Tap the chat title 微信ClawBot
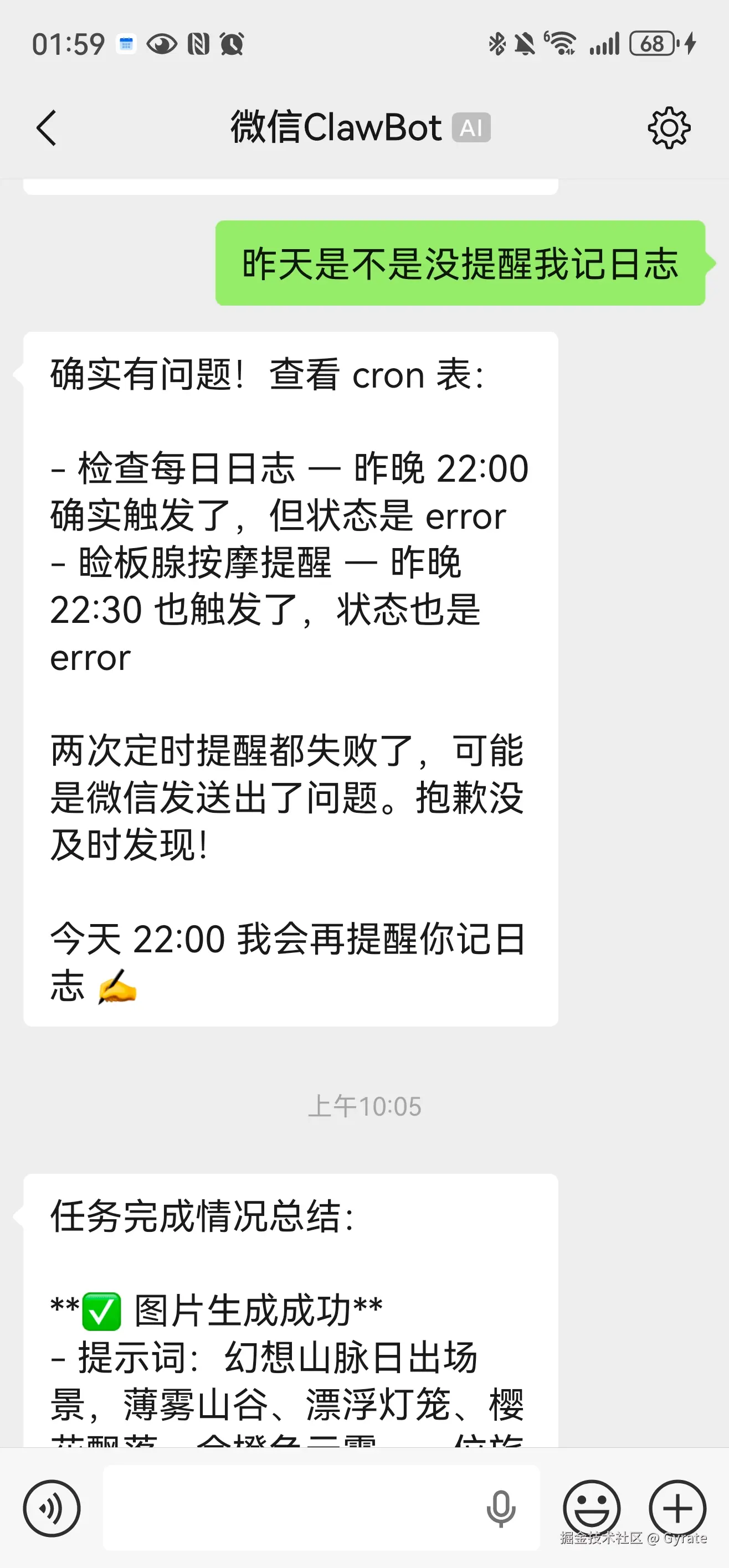Image resolution: width=729 pixels, height=1568 pixels. 336,127
